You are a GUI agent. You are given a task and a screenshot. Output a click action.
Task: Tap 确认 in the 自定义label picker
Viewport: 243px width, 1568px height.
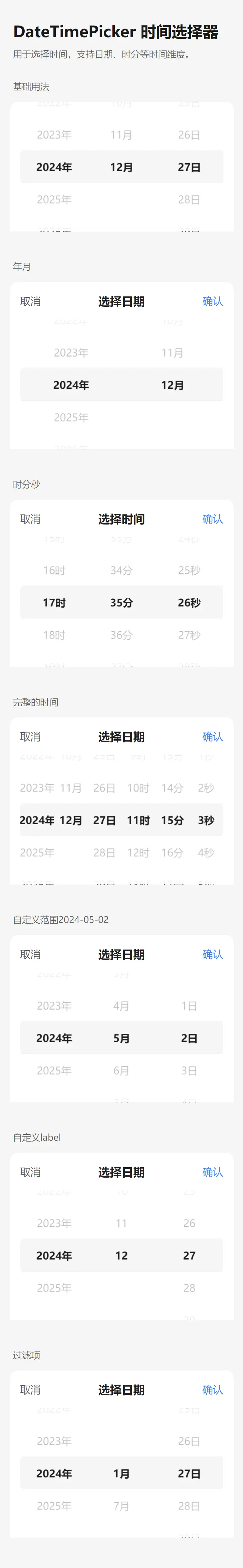tap(212, 1172)
